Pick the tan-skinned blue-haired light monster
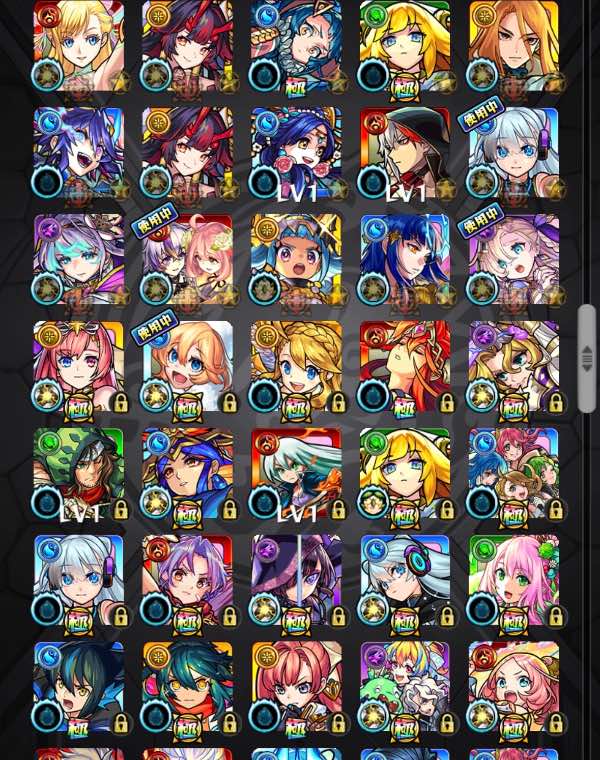 pyautogui.click(x=296, y=259)
